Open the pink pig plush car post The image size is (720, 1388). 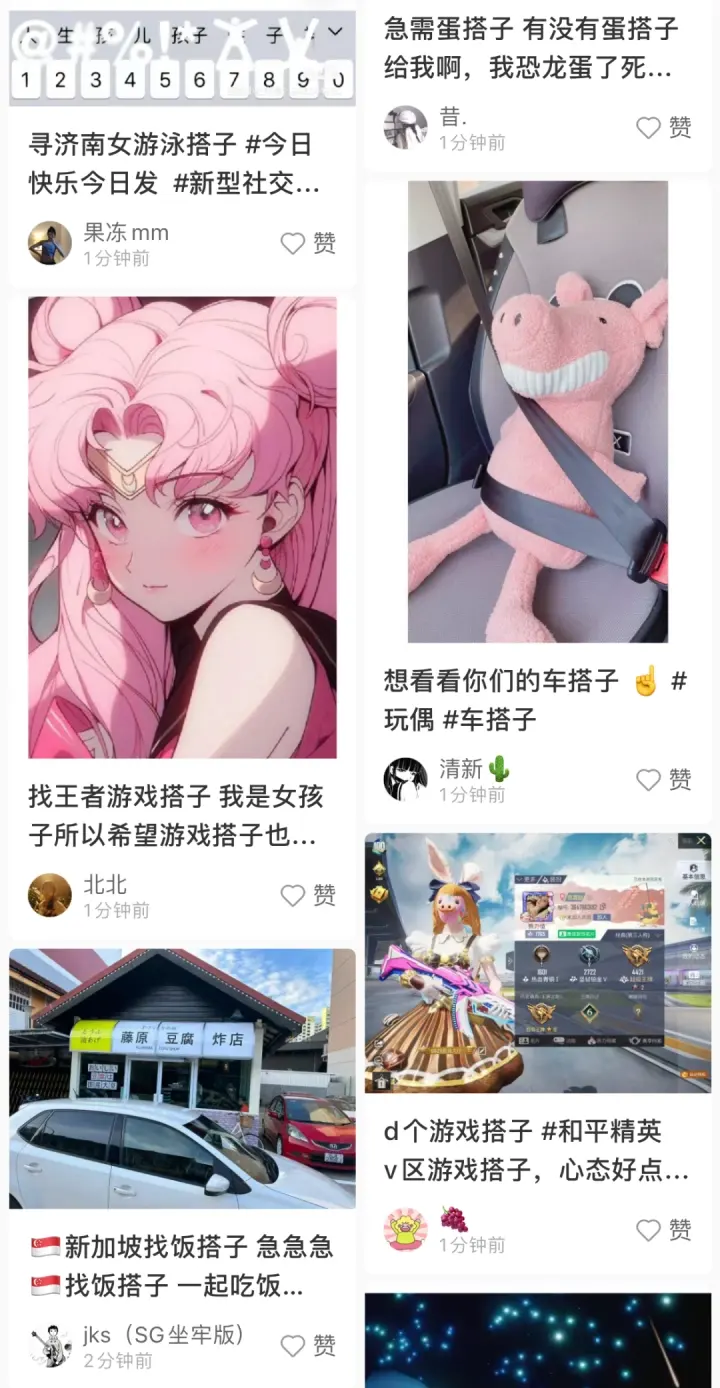pyautogui.click(x=537, y=411)
